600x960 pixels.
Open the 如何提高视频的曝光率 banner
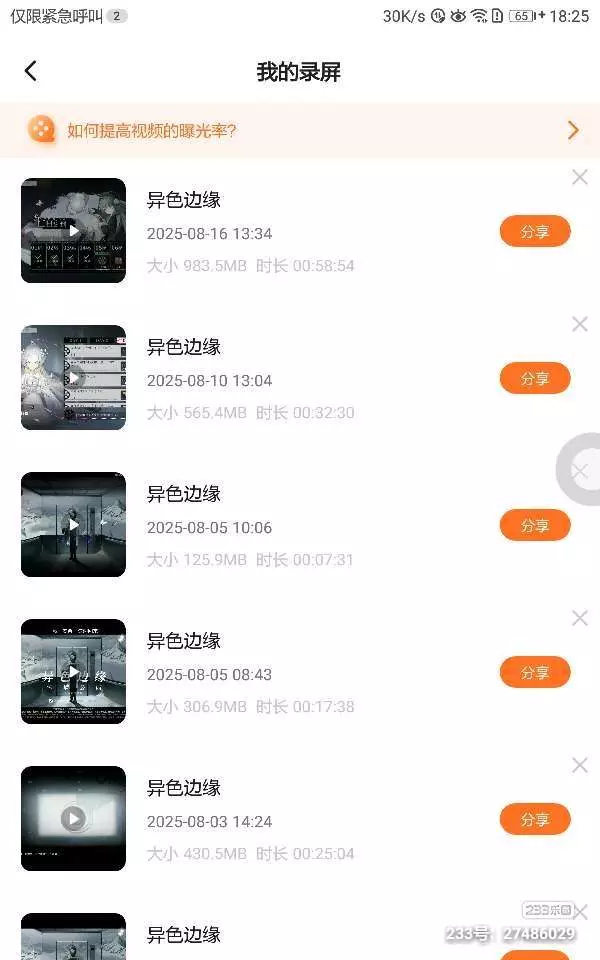click(300, 130)
